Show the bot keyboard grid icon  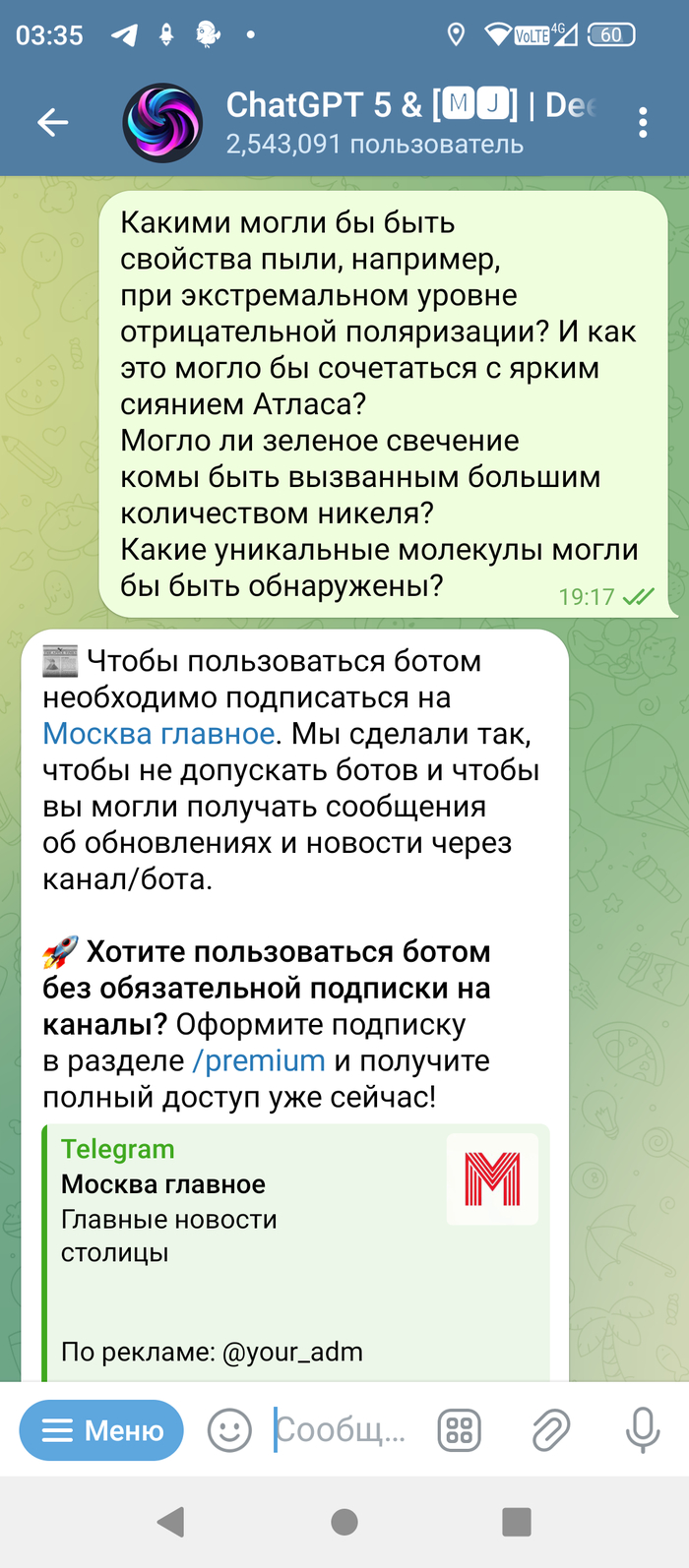[x=460, y=1430]
